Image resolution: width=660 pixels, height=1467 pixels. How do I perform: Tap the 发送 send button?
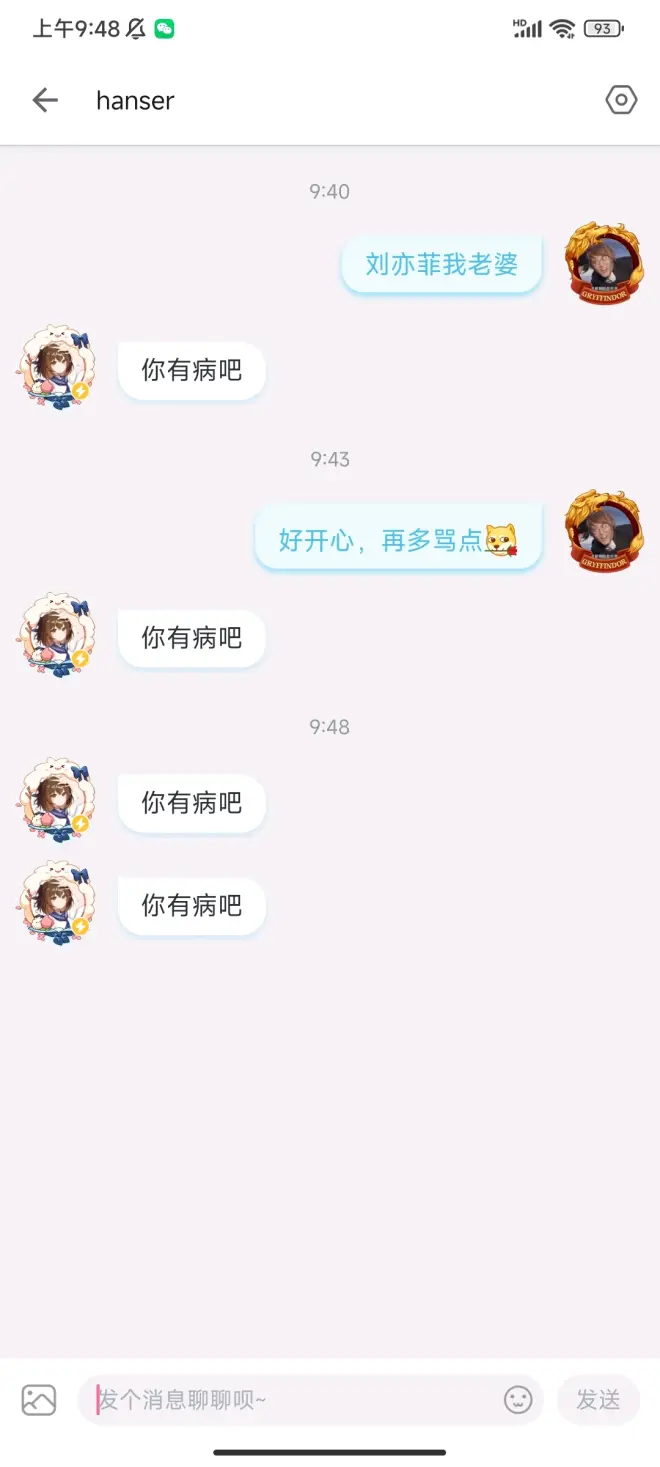(x=598, y=1399)
